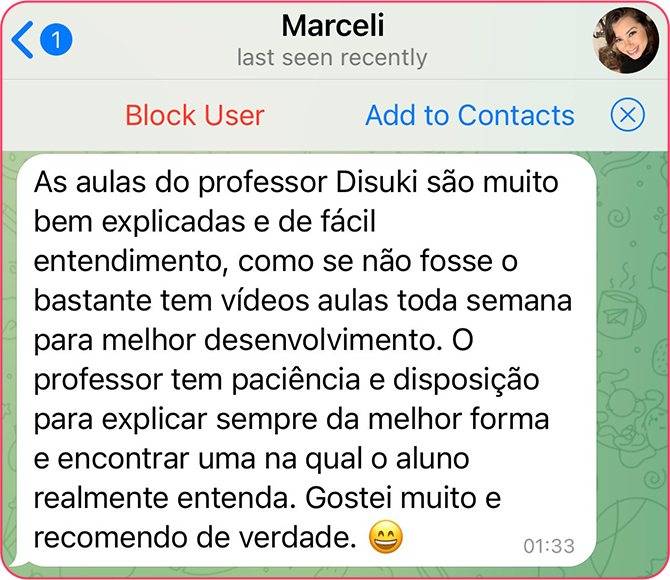Viewport: 670px width, 580px height.
Task: Open Marceli's chat info from the title
Action: pyautogui.click(x=332, y=26)
